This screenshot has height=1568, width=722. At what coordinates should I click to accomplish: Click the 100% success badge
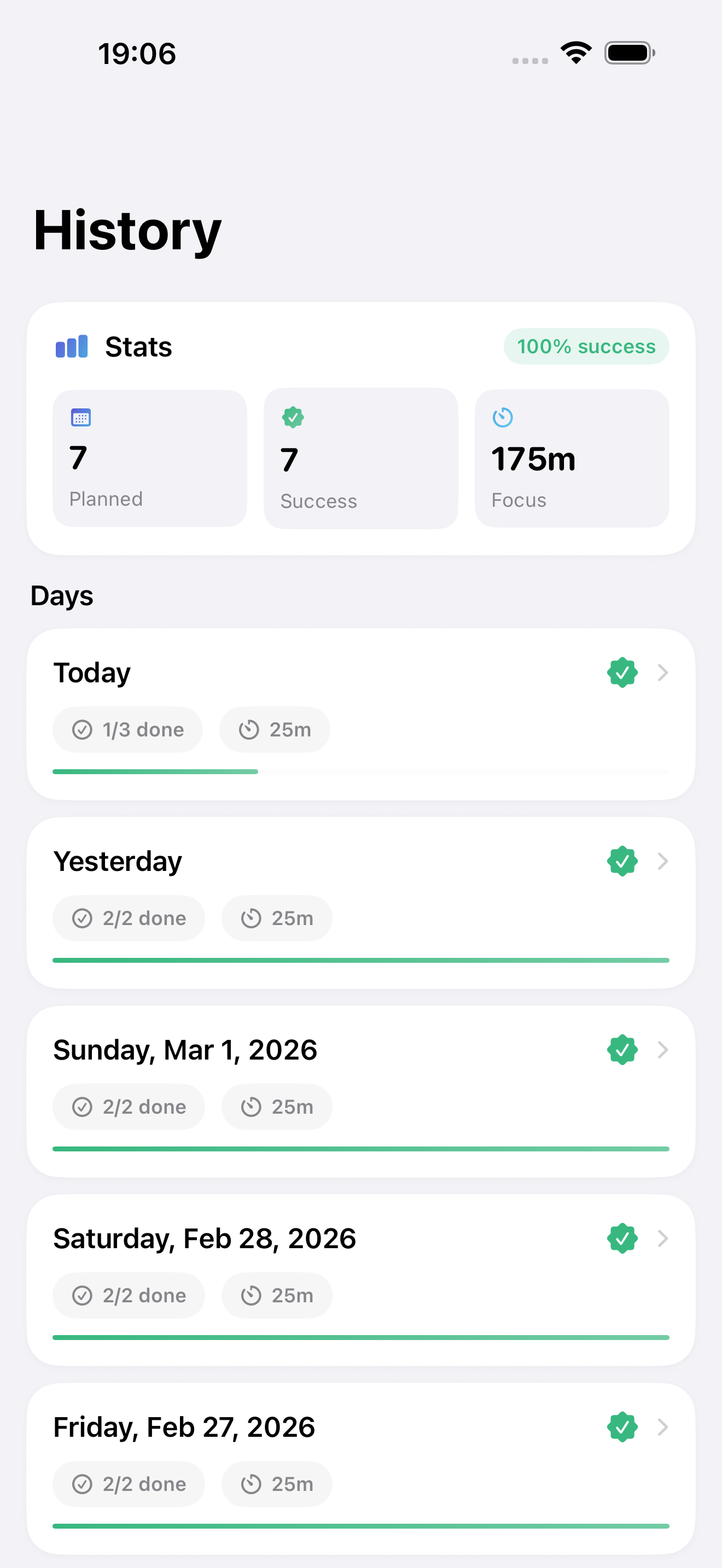[x=586, y=346]
